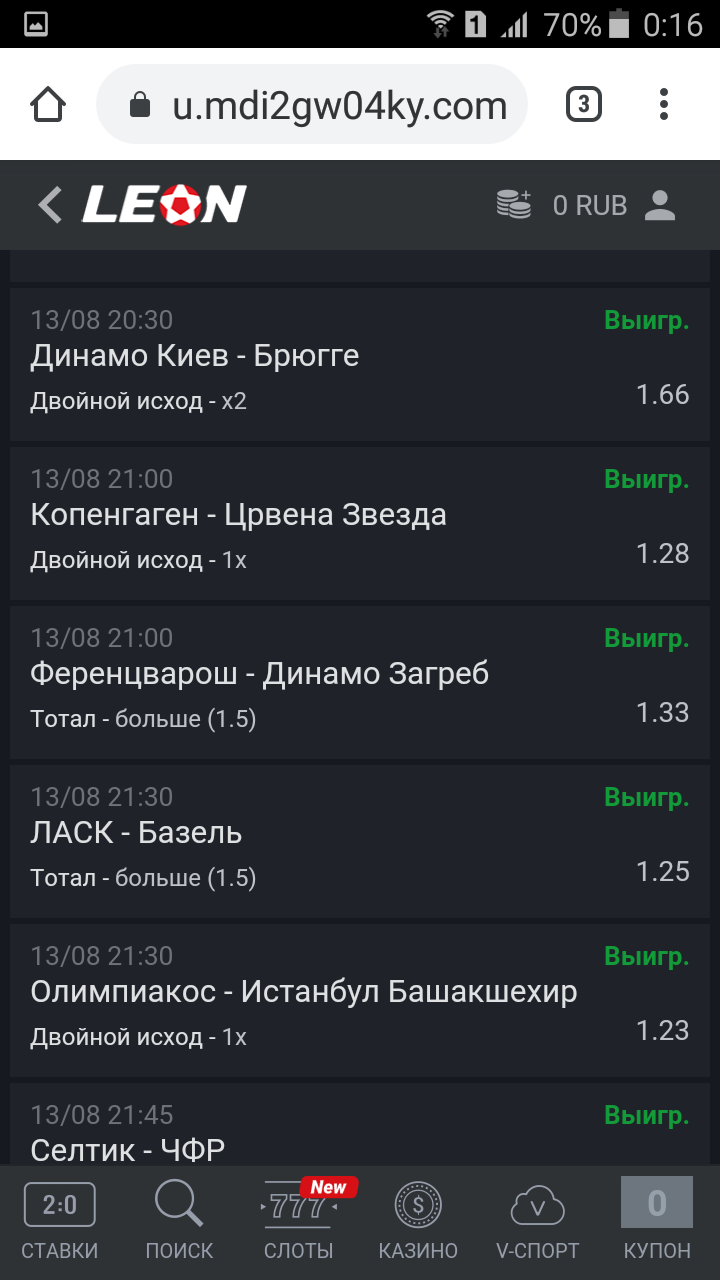Open the browser overflow menu
Screen dimensions: 720x1280
tap(664, 105)
